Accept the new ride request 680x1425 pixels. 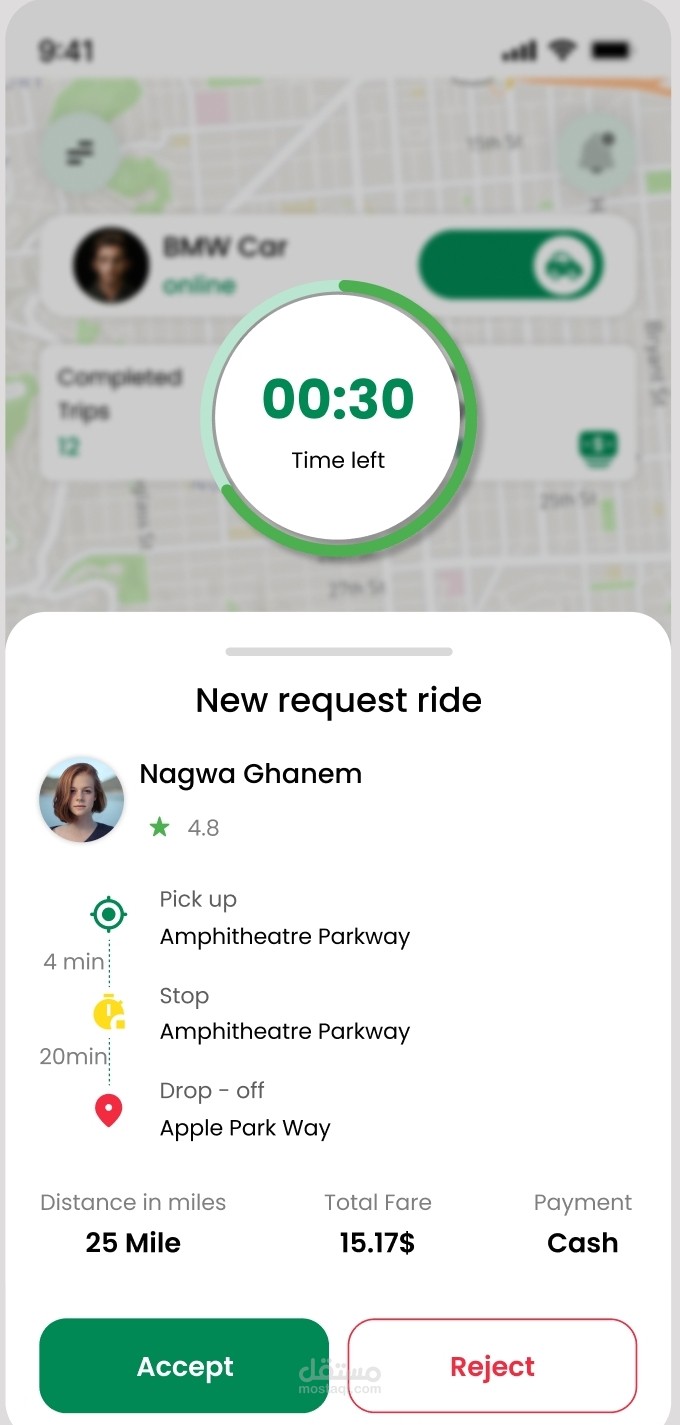(x=184, y=1365)
